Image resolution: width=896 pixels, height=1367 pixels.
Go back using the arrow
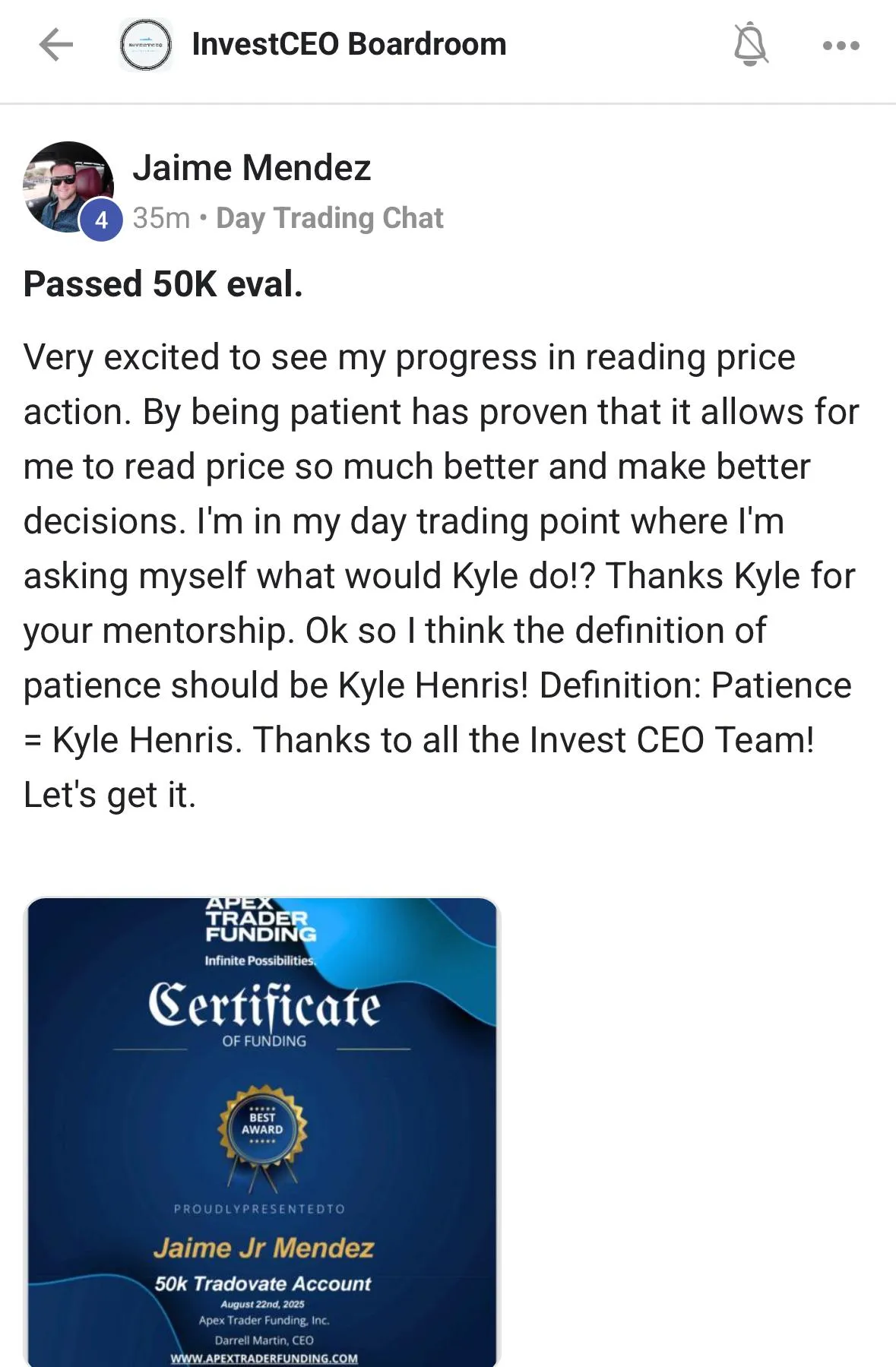coord(55,45)
